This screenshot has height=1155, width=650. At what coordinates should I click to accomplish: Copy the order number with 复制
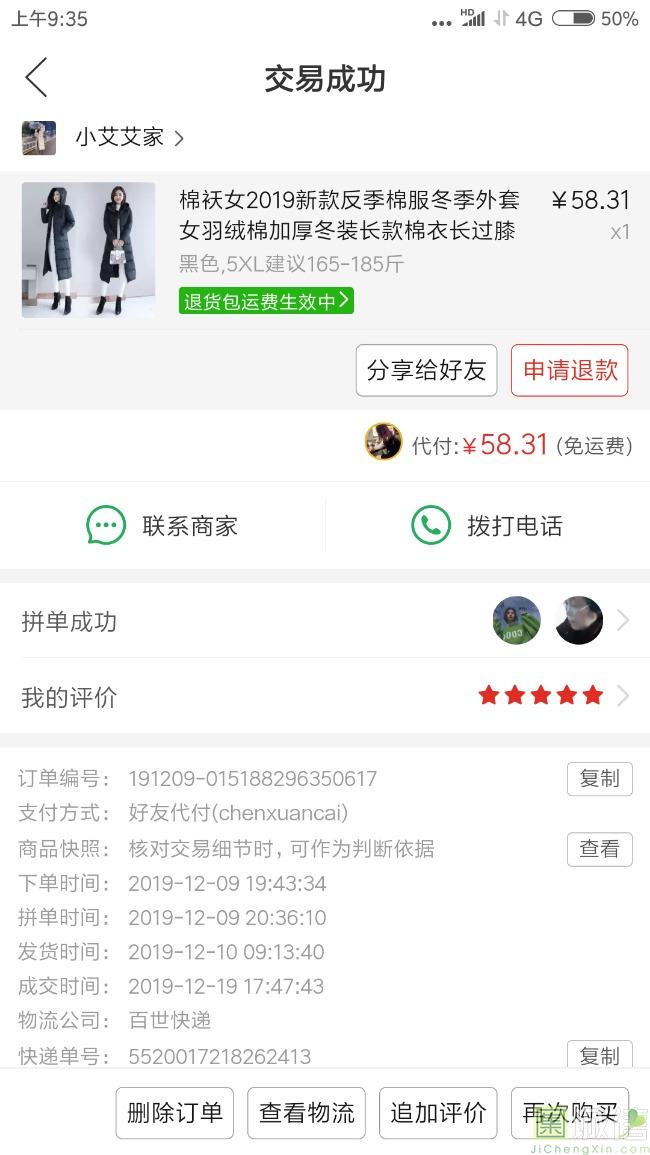click(599, 779)
